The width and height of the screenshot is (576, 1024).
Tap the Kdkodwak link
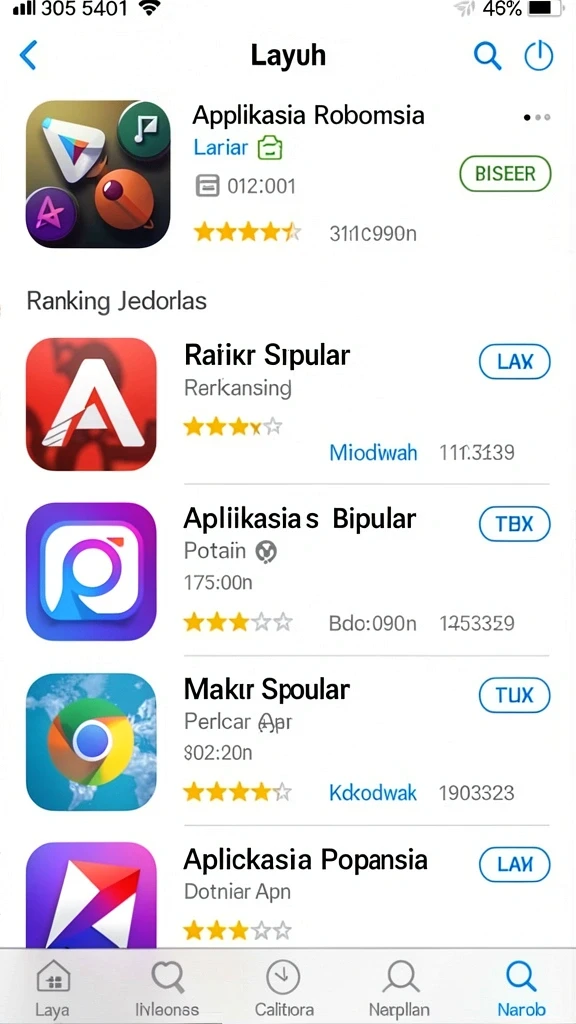tap(373, 793)
